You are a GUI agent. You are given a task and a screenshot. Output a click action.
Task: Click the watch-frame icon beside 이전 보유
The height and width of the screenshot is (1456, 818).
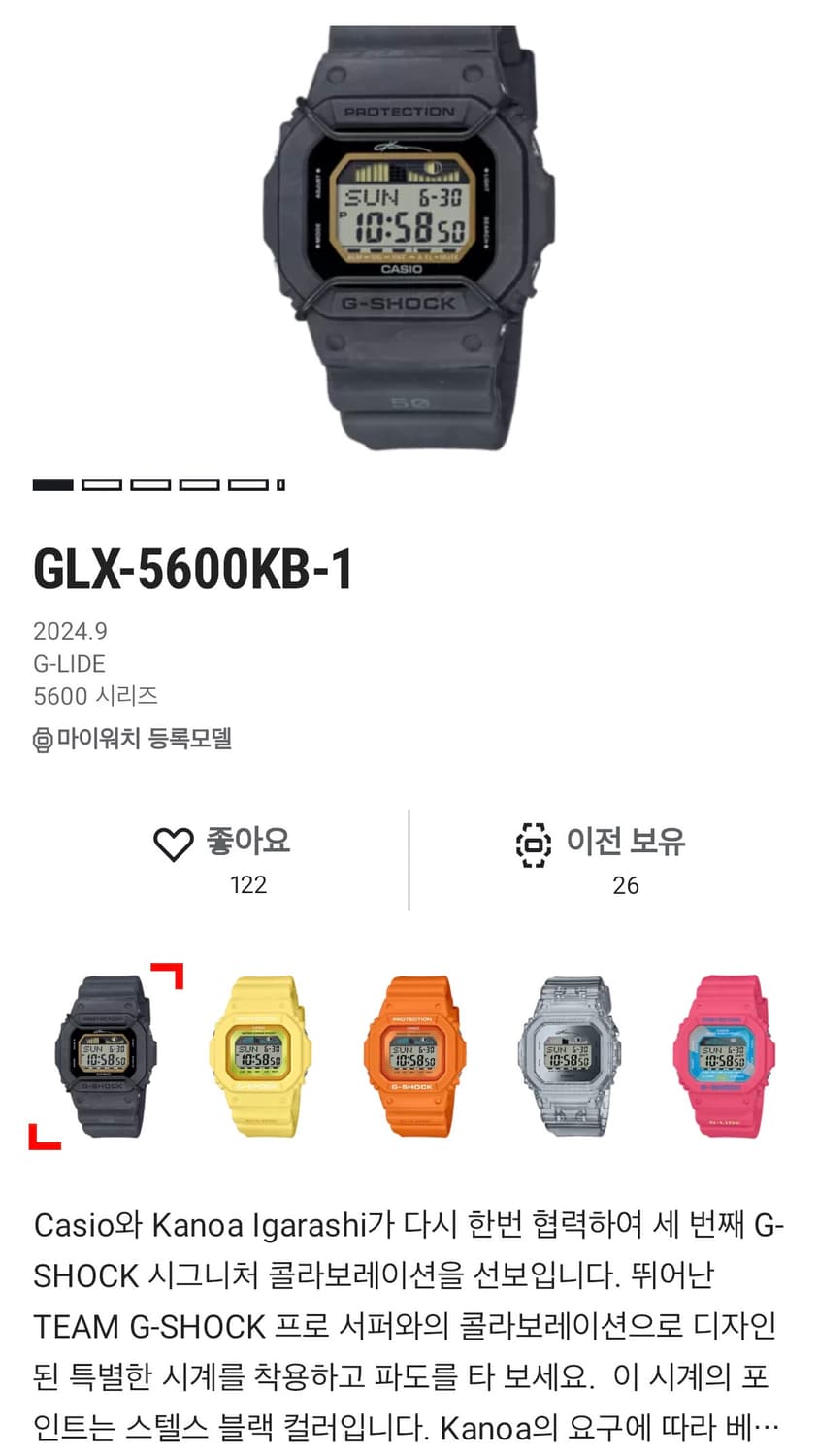[532, 843]
